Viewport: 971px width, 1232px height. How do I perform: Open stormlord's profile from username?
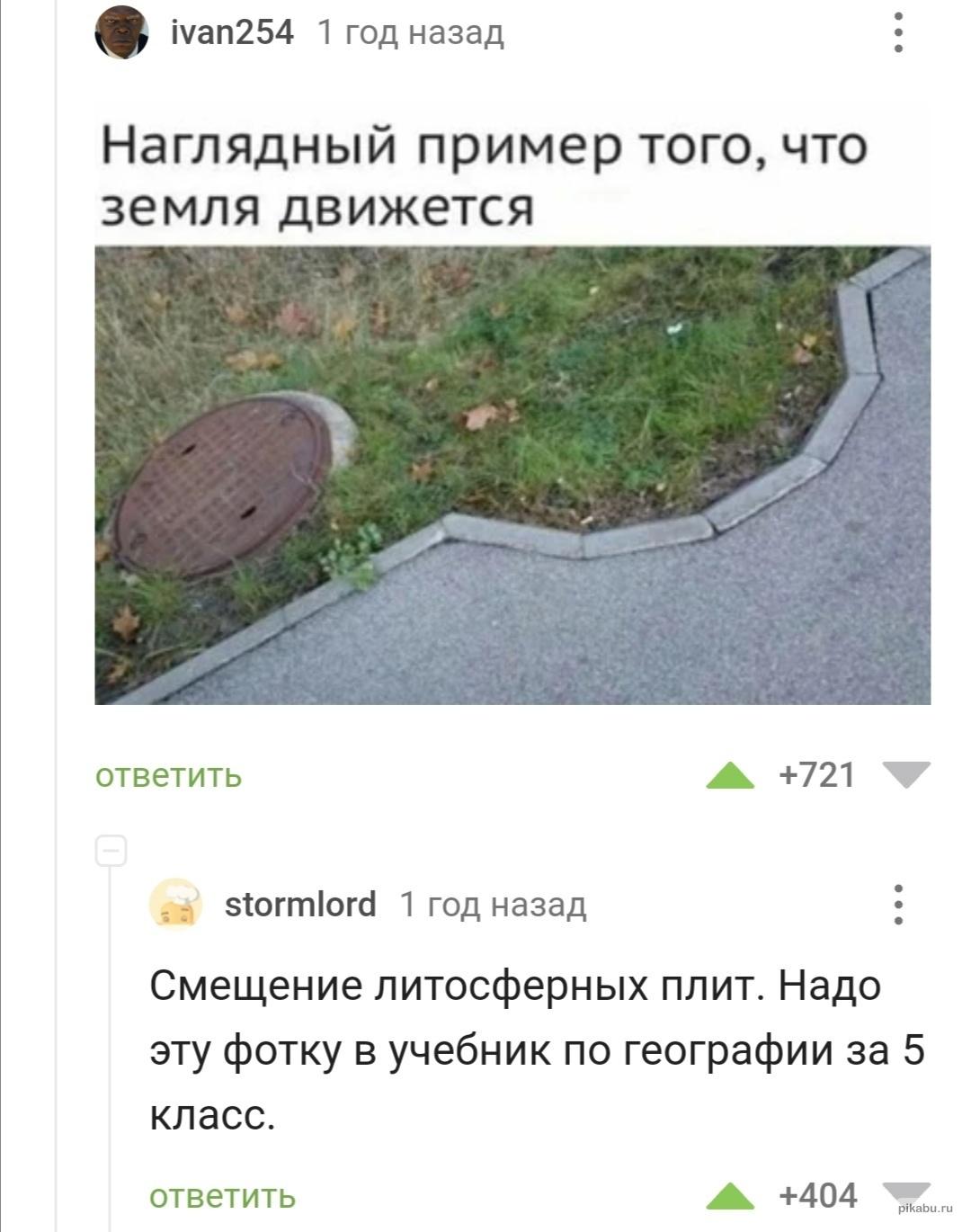pos(300,904)
